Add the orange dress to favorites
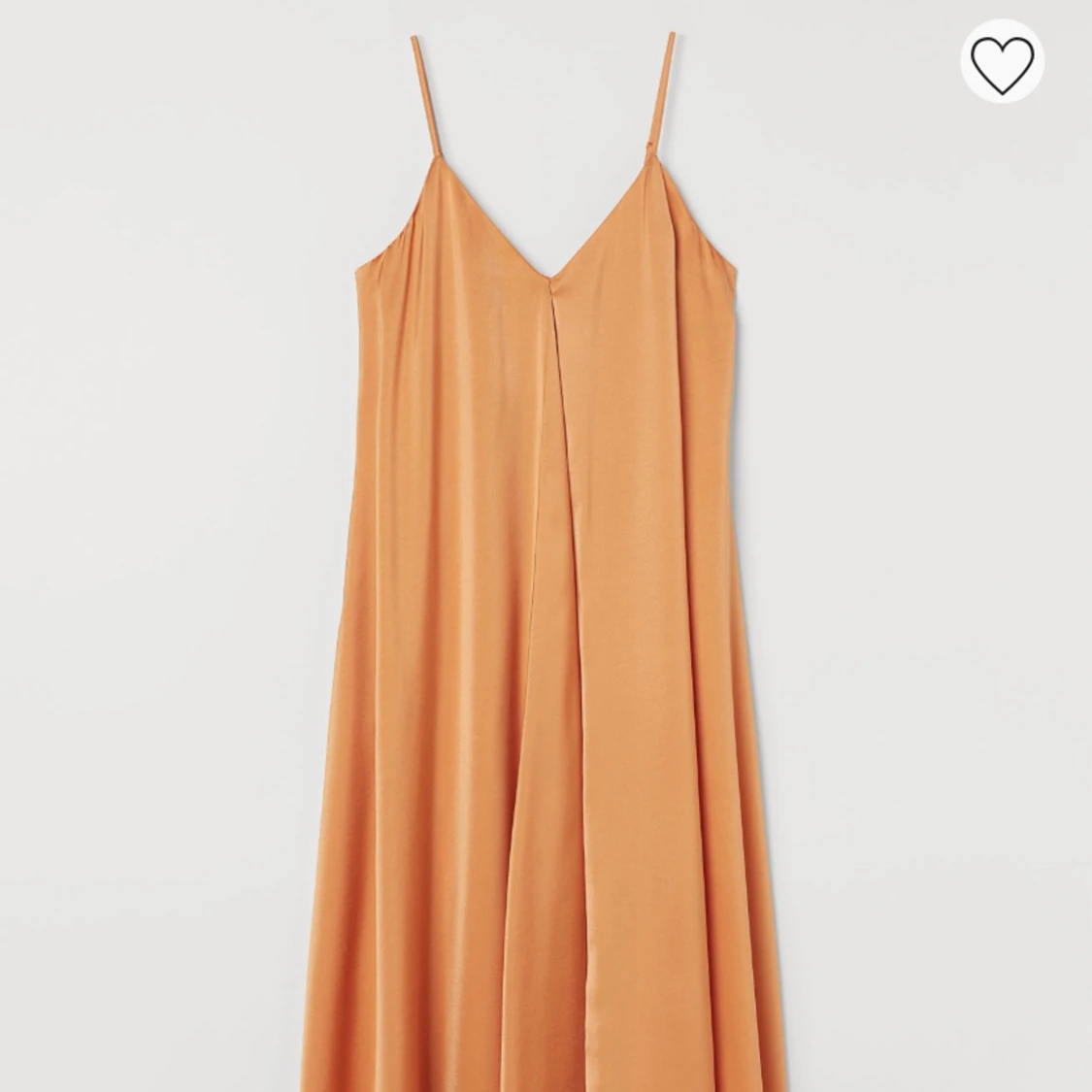This screenshot has width=1092, height=1092. pyautogui.click(x=1003, y=62)
